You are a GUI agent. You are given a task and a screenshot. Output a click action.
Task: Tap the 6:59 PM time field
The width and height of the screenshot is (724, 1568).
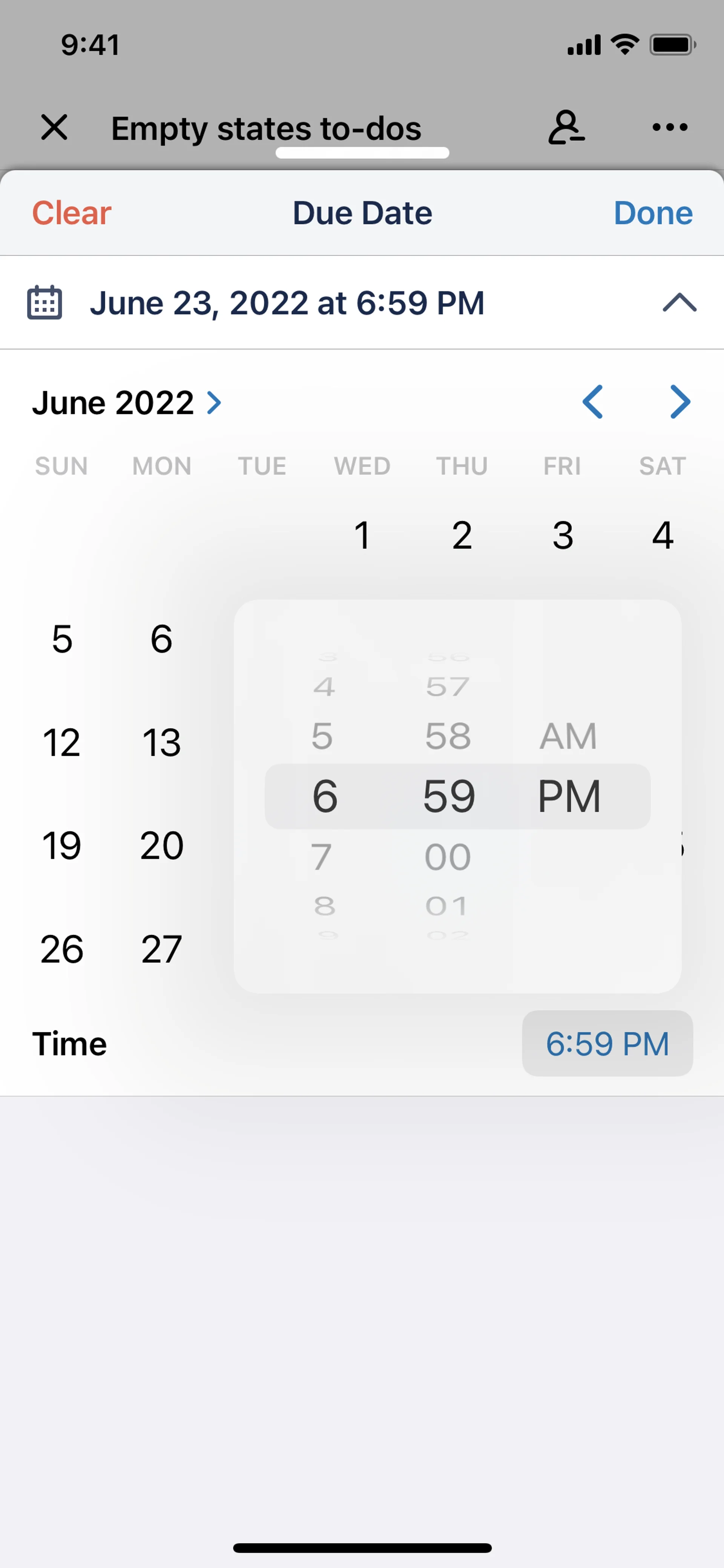(x=607, y=1043)
